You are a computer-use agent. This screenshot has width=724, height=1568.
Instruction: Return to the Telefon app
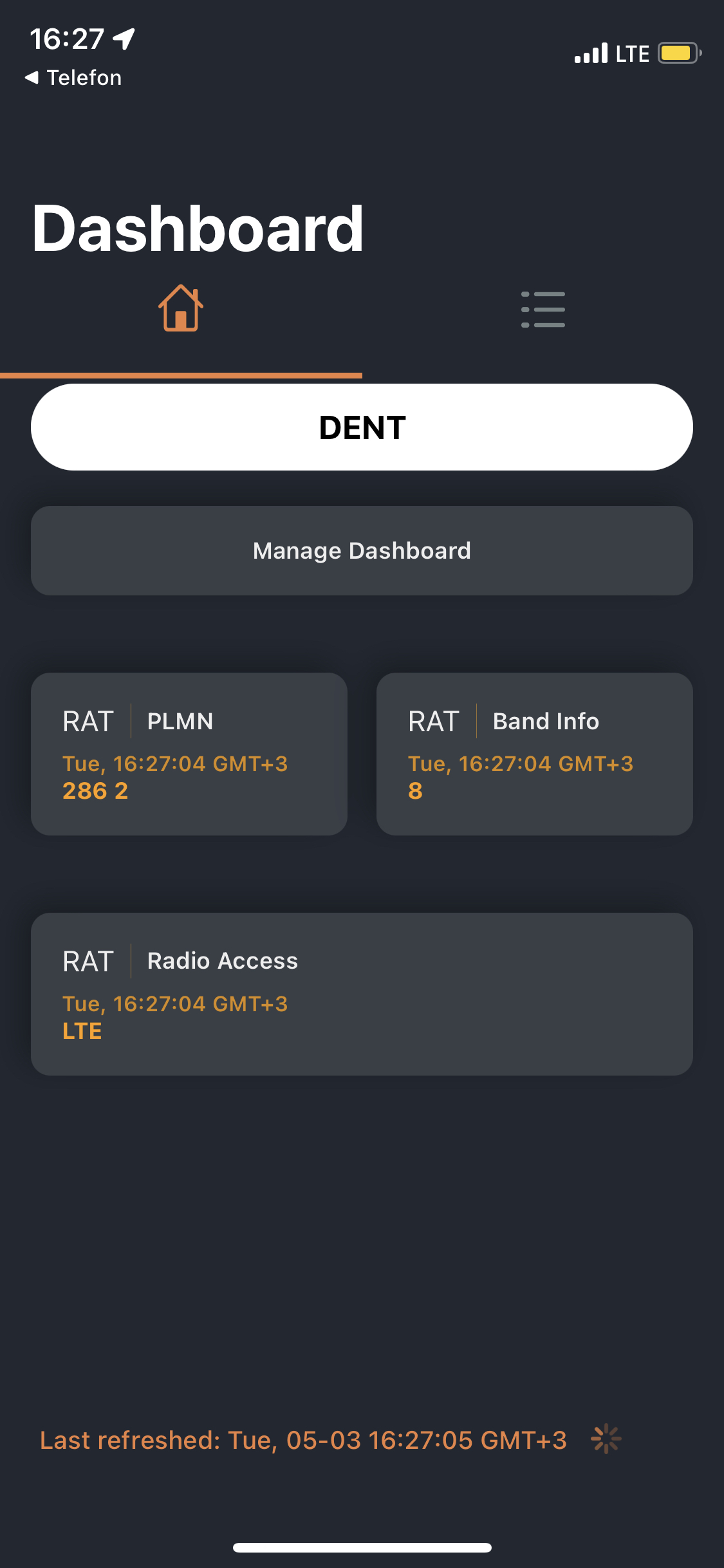pos(73,78)
